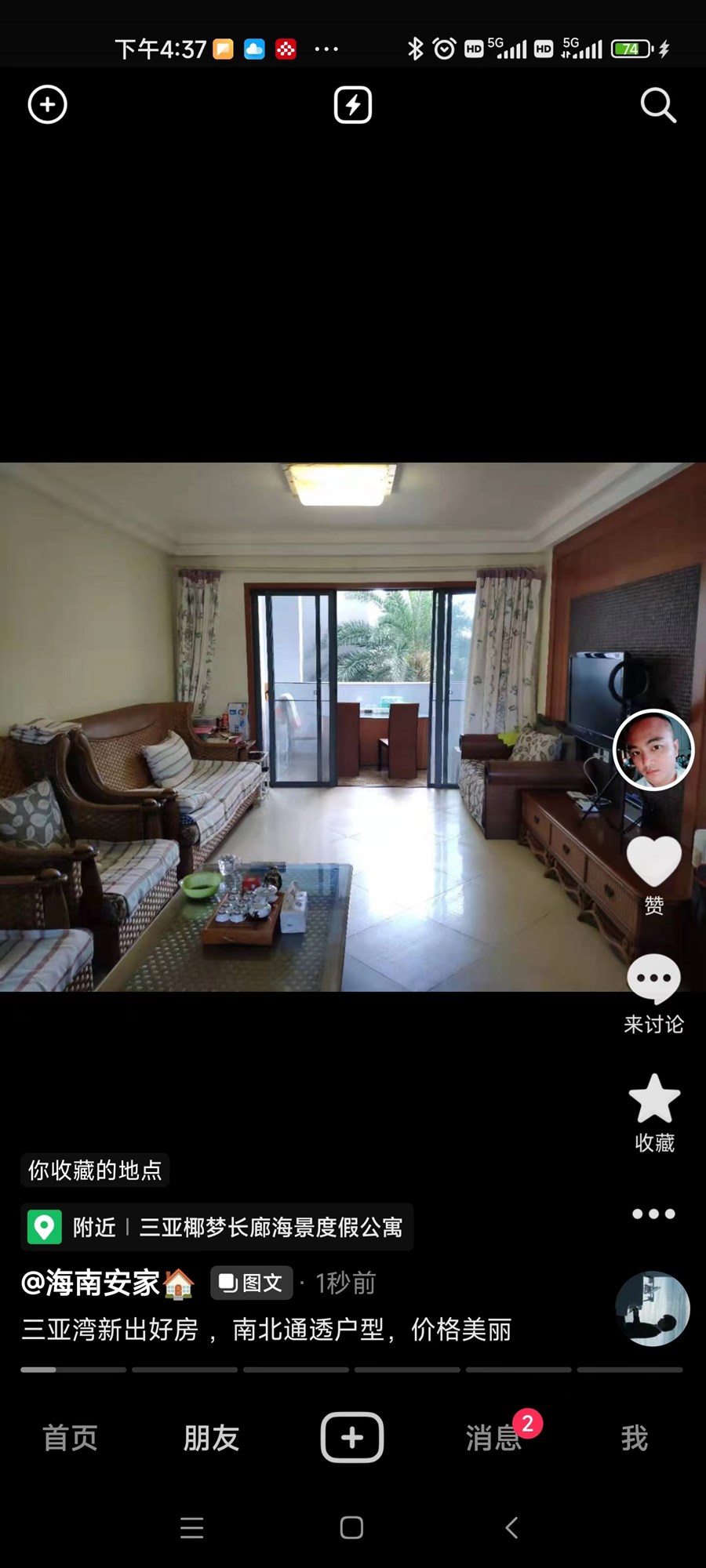Go to the 我 tab

coord(635,1438)
